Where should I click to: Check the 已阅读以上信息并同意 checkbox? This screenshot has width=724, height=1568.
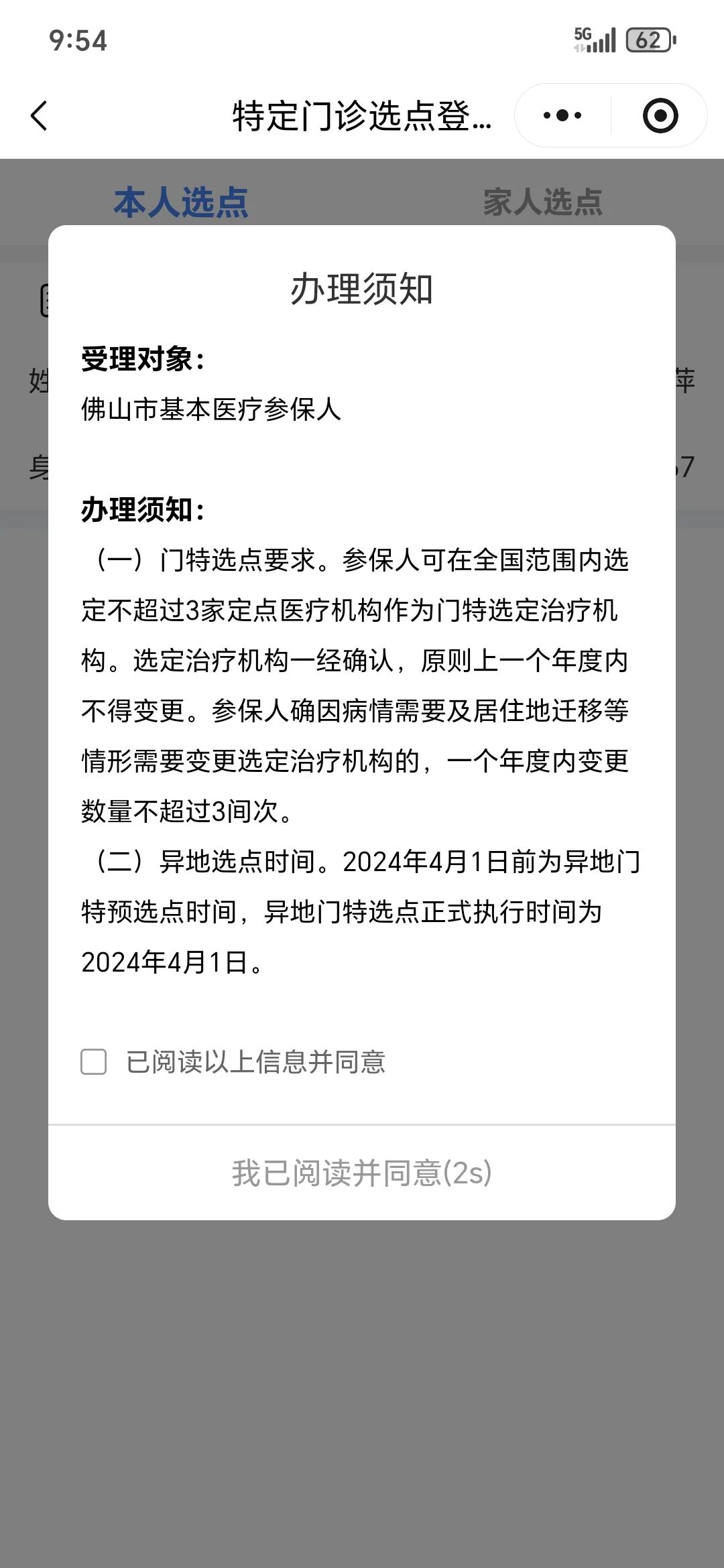point(94,1062)
